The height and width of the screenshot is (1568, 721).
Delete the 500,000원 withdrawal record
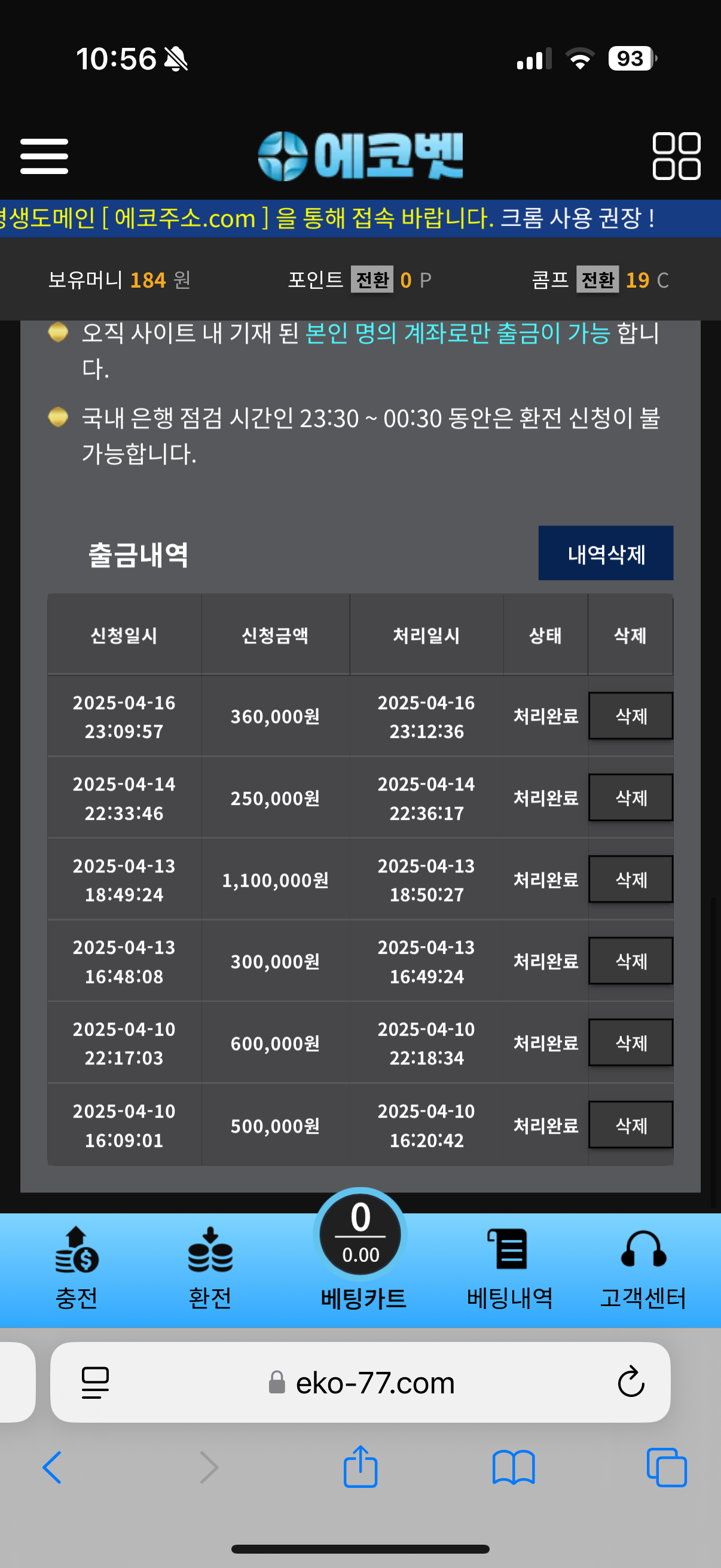pos(630,1125)
